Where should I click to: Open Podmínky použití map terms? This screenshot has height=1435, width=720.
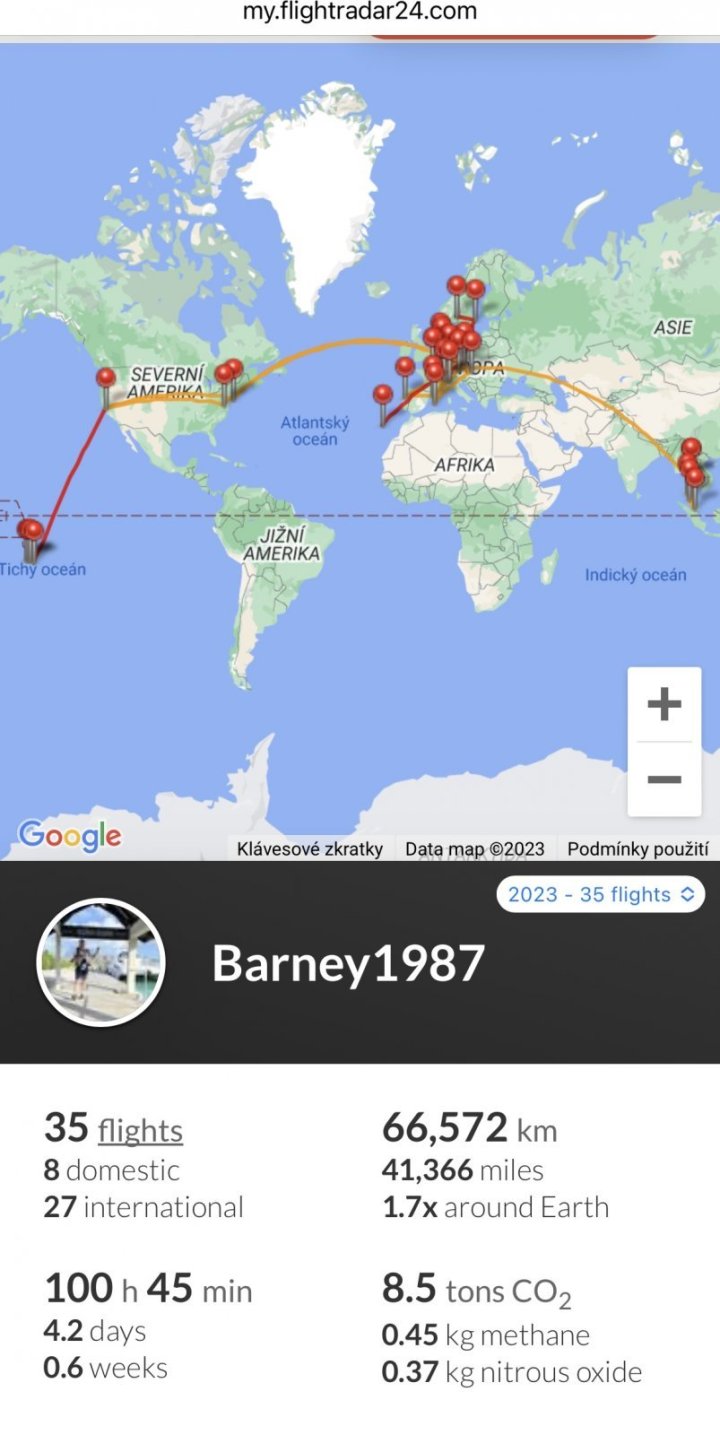(638, 849)
